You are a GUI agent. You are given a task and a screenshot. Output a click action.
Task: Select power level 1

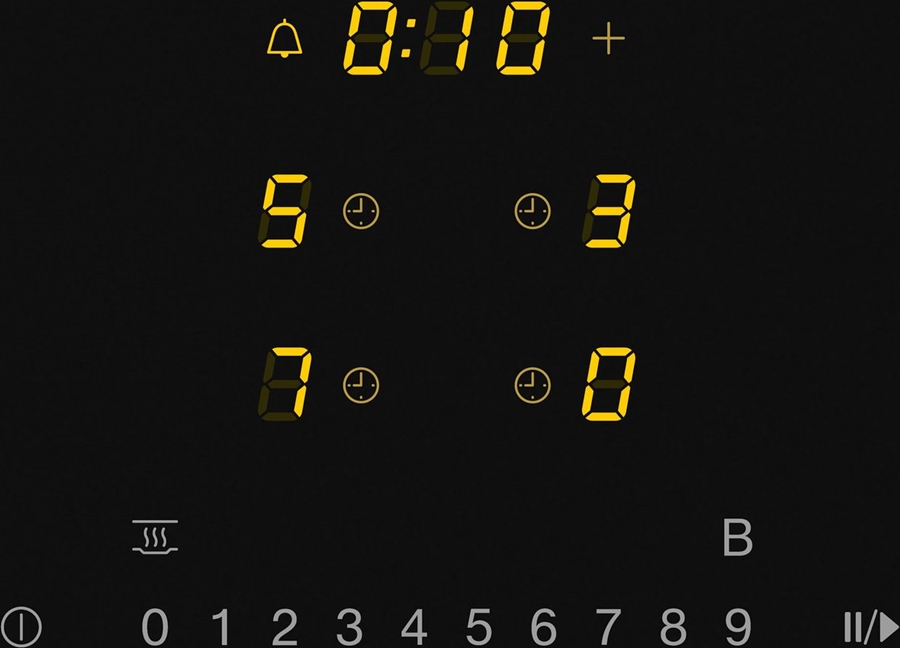tap(222, 627)
